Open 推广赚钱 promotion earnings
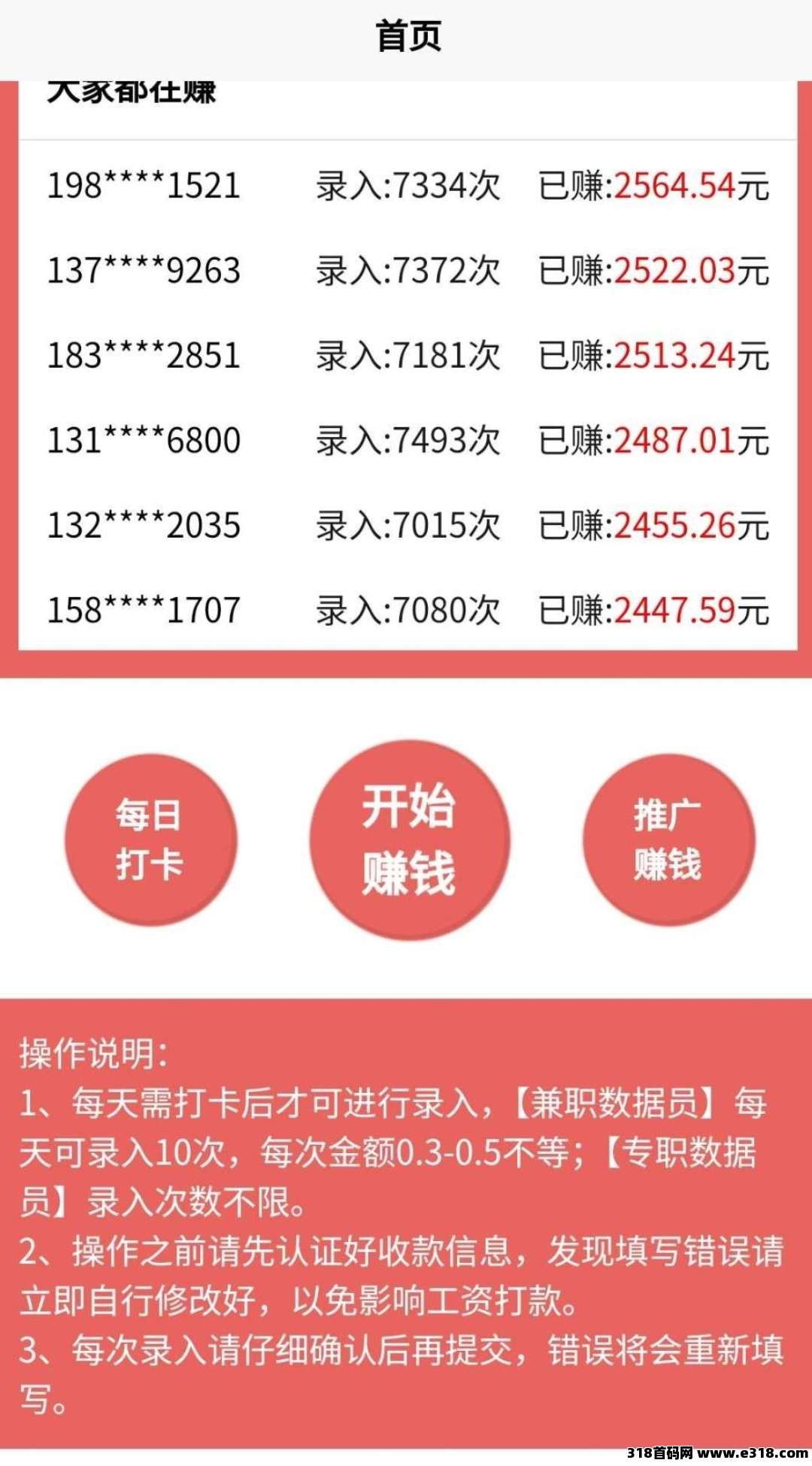812x1466 pixels. point(668,839)
